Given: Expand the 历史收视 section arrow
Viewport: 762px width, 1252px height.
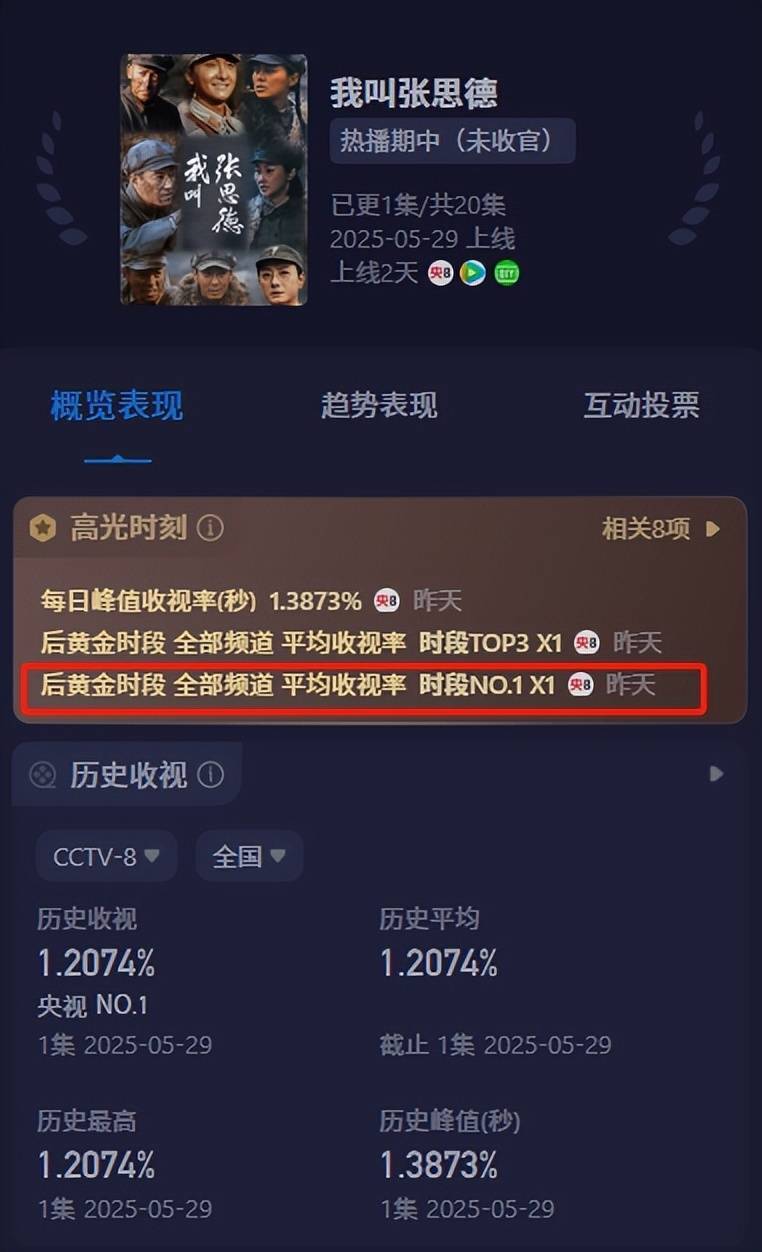Looking at the screenshot, I should 715,774.
